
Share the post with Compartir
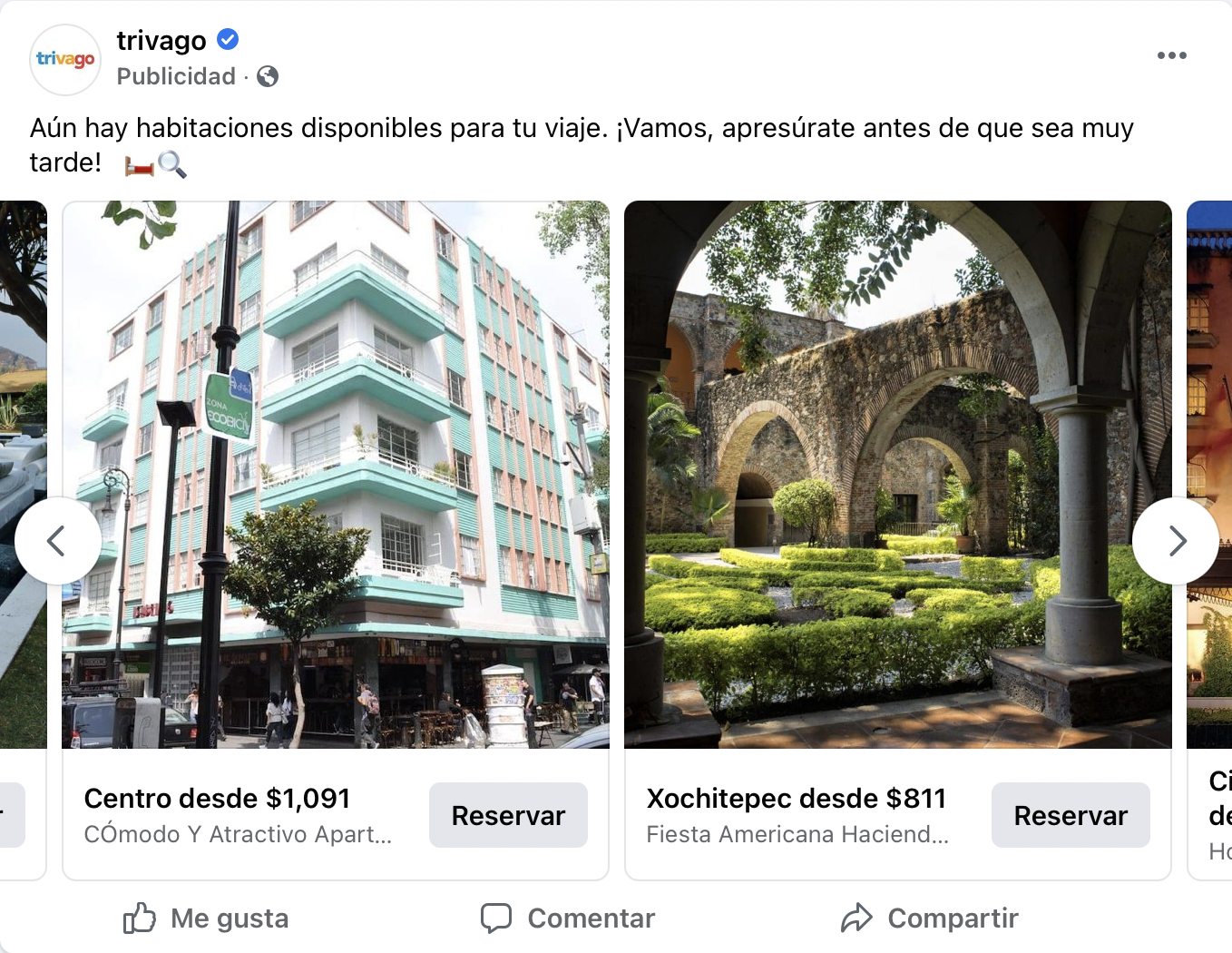(929, 919)
